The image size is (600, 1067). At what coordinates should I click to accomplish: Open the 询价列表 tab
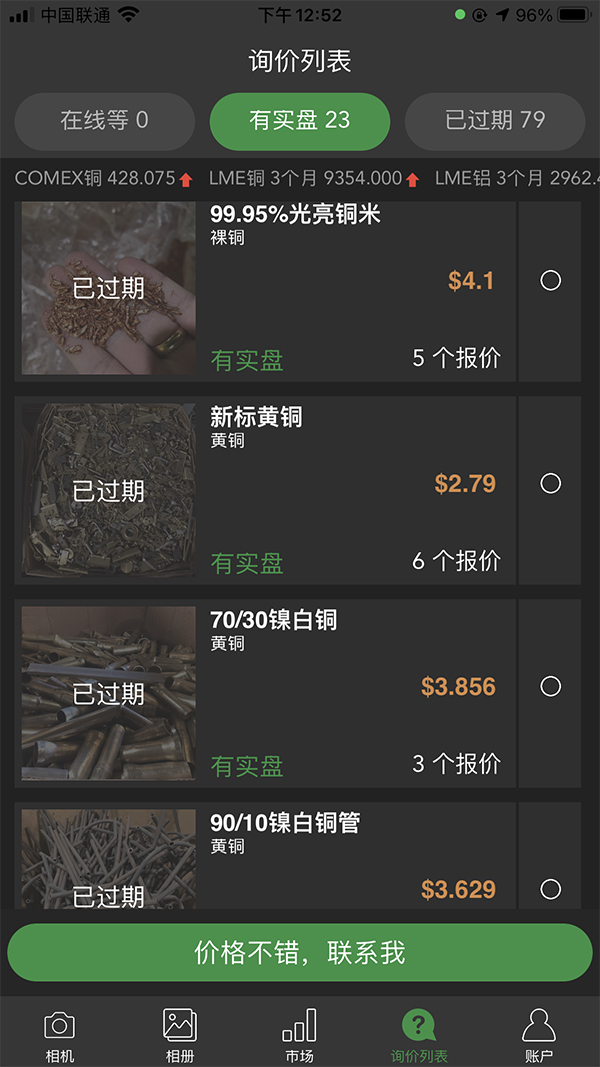[x=419, y=1034]
